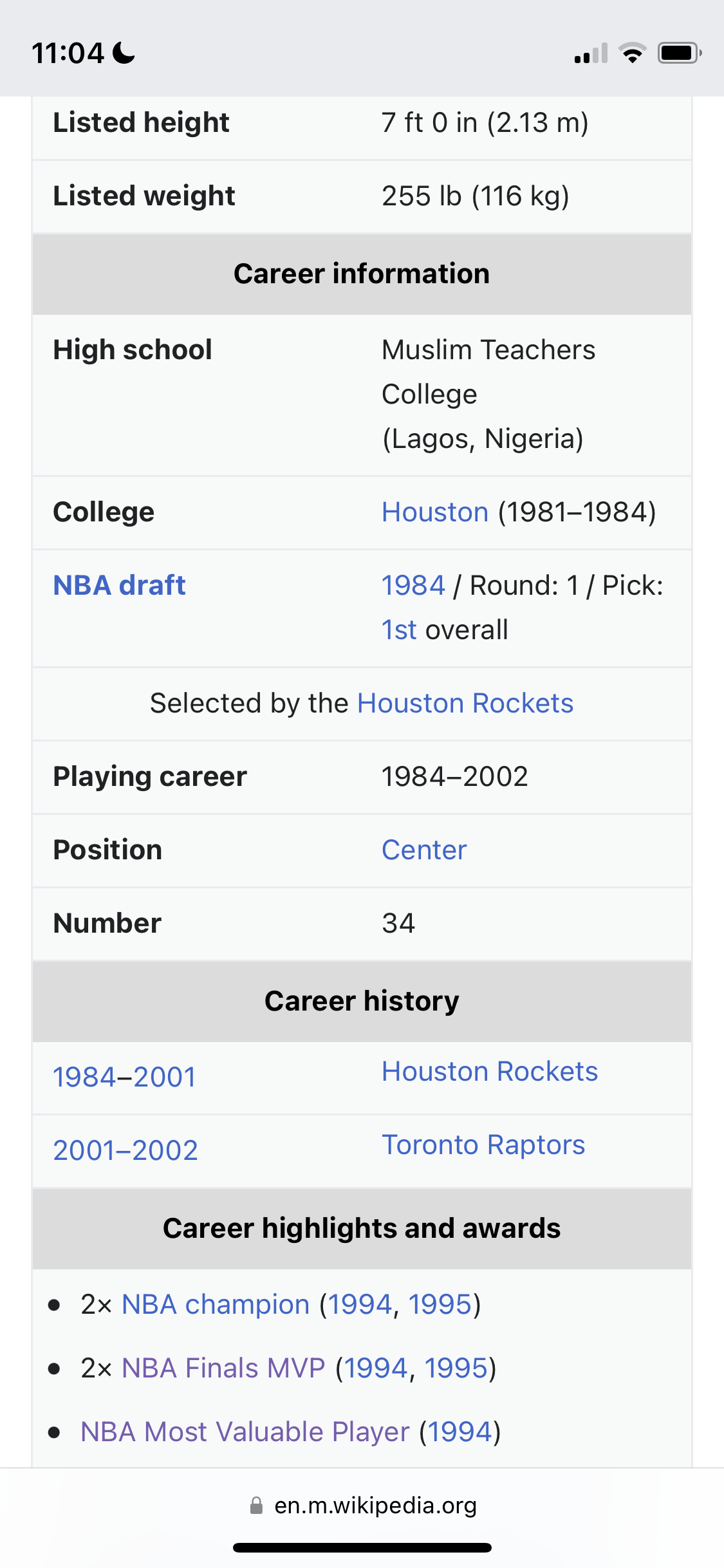Open the NBA Most Valuable Player link
This screenshot has width=724, height=1568.
tap(245, 1432)
